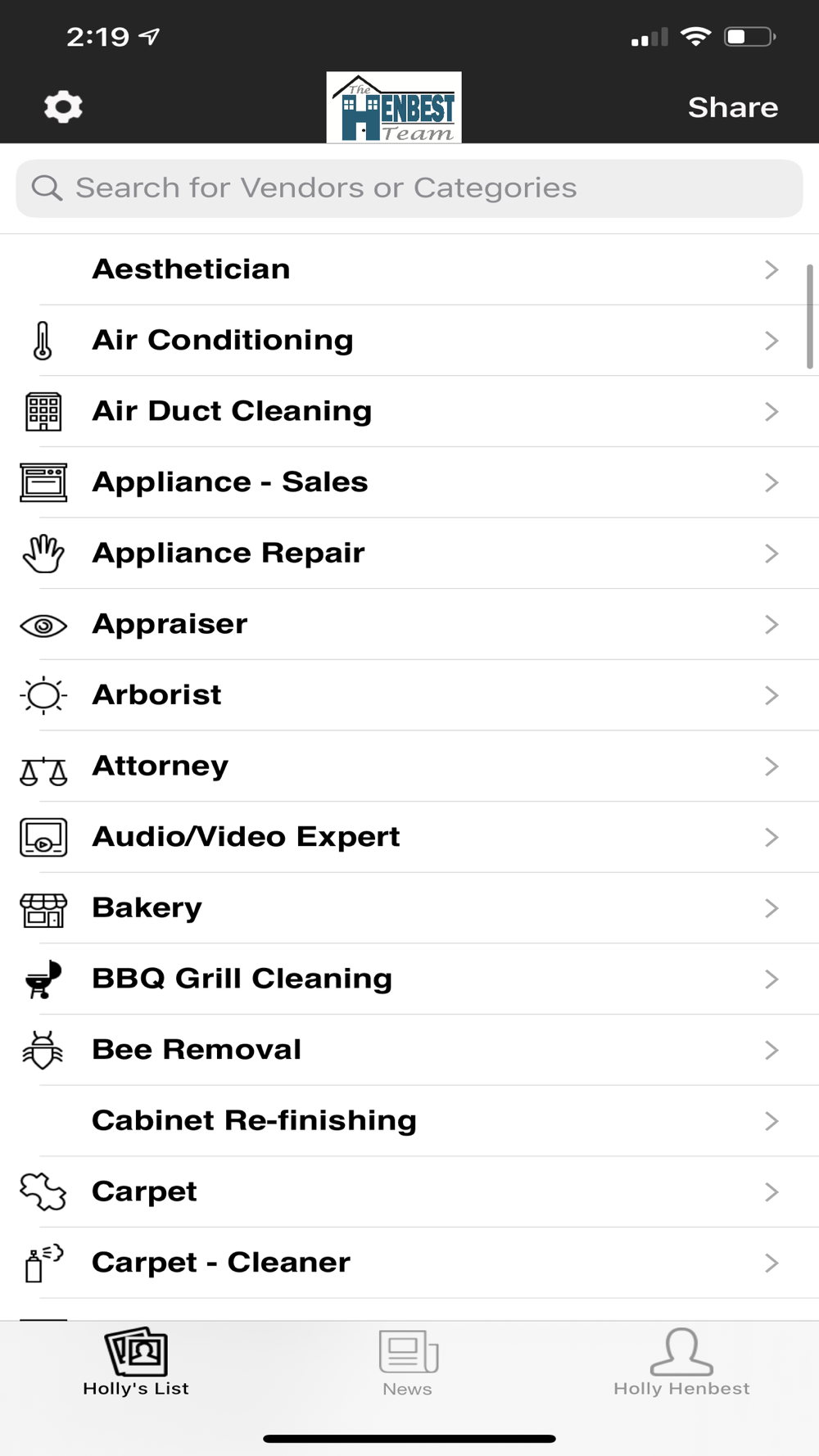Select Appliance Repair
This screenshot has height=1456, width=819.
coord(409,554)
